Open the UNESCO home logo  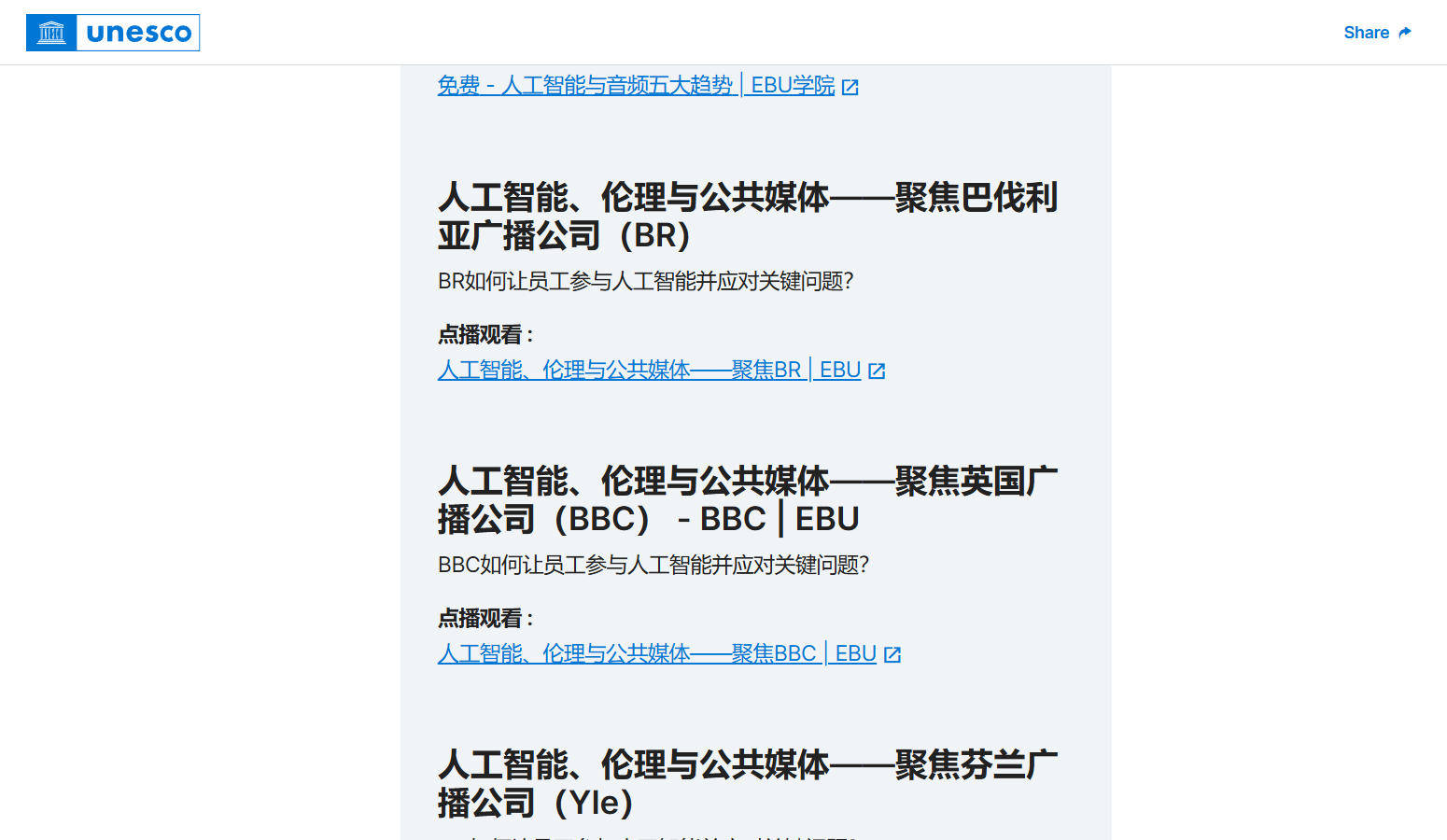[113, 33]
